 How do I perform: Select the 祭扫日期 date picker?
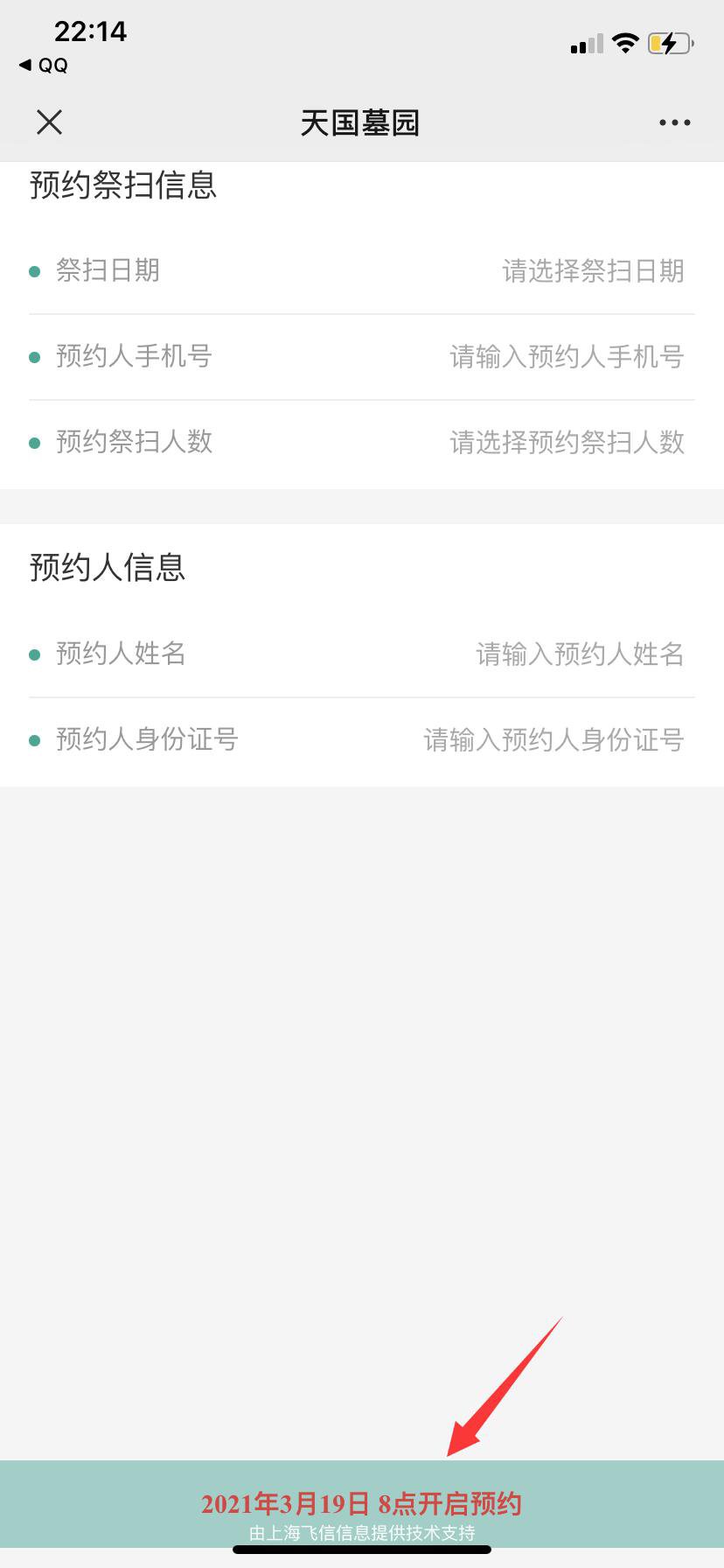pos(592,271)
